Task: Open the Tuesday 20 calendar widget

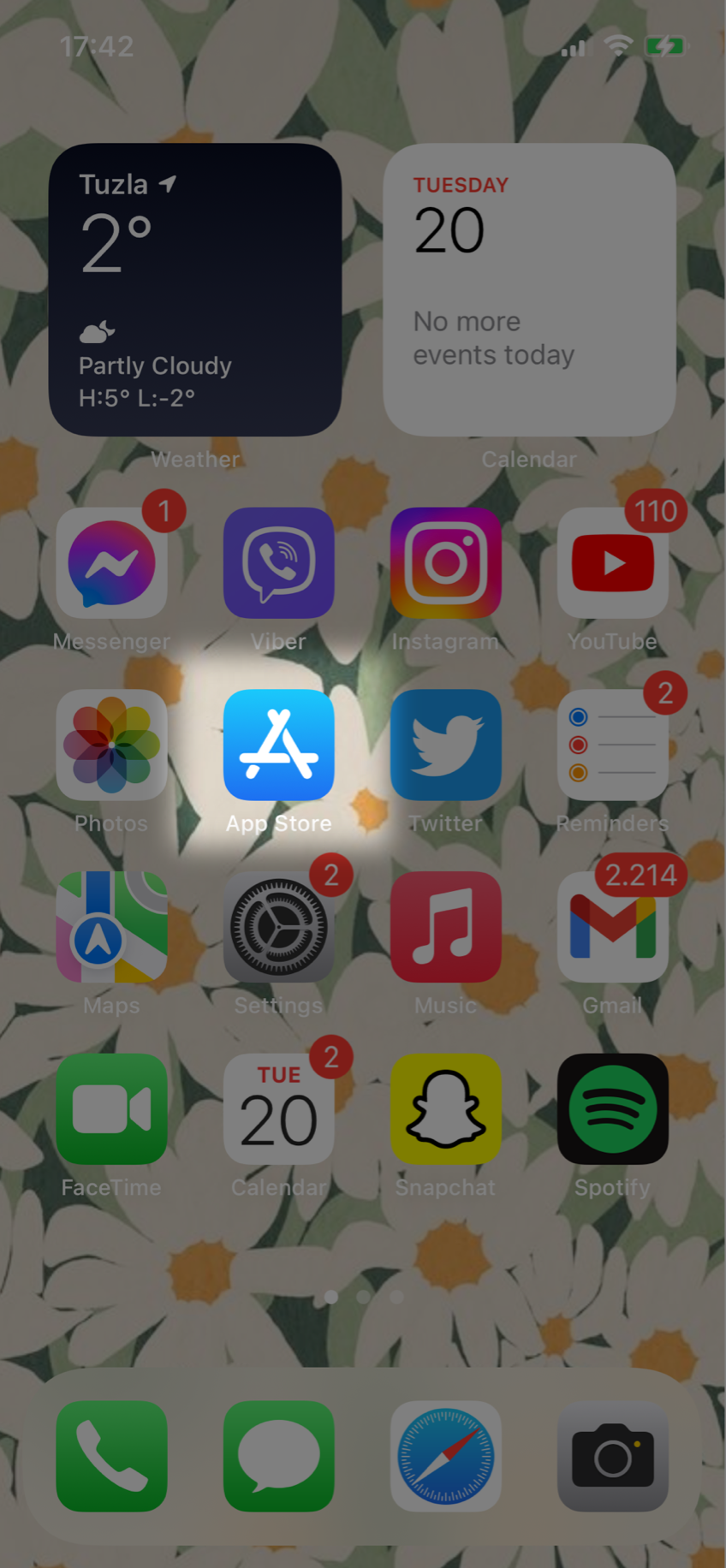Action: pyautogui.click(x=529, y=289)
